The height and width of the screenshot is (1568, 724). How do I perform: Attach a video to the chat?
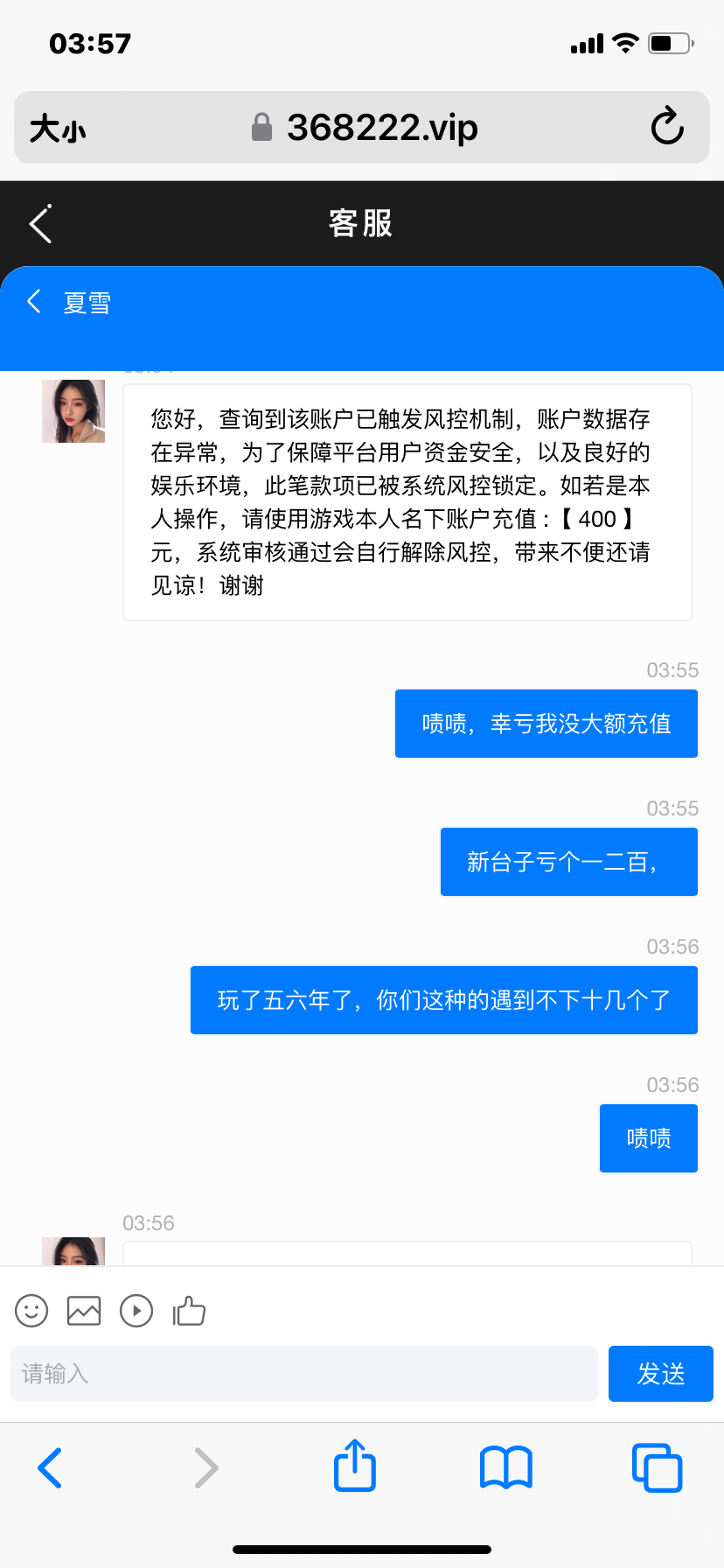(136, 1311)
